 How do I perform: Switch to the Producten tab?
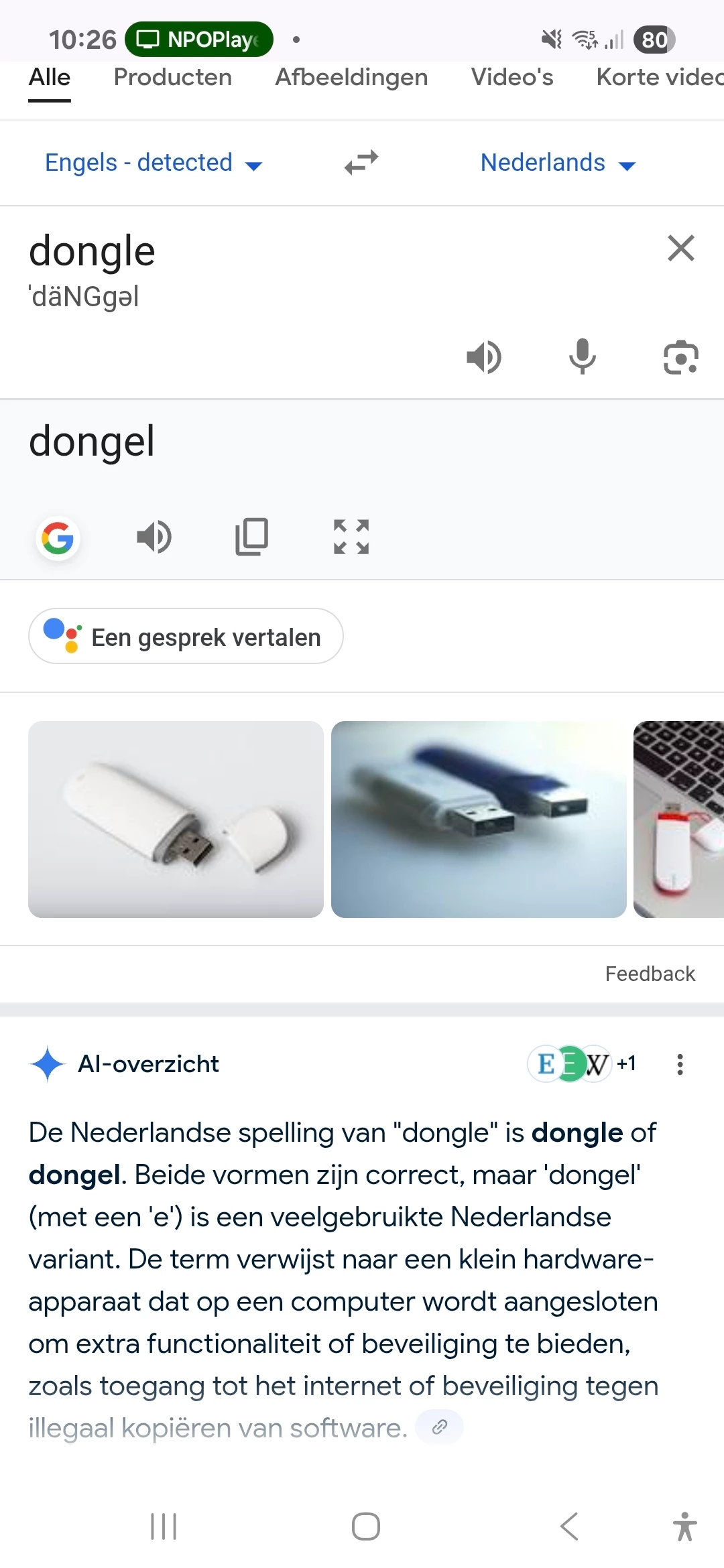172,78
